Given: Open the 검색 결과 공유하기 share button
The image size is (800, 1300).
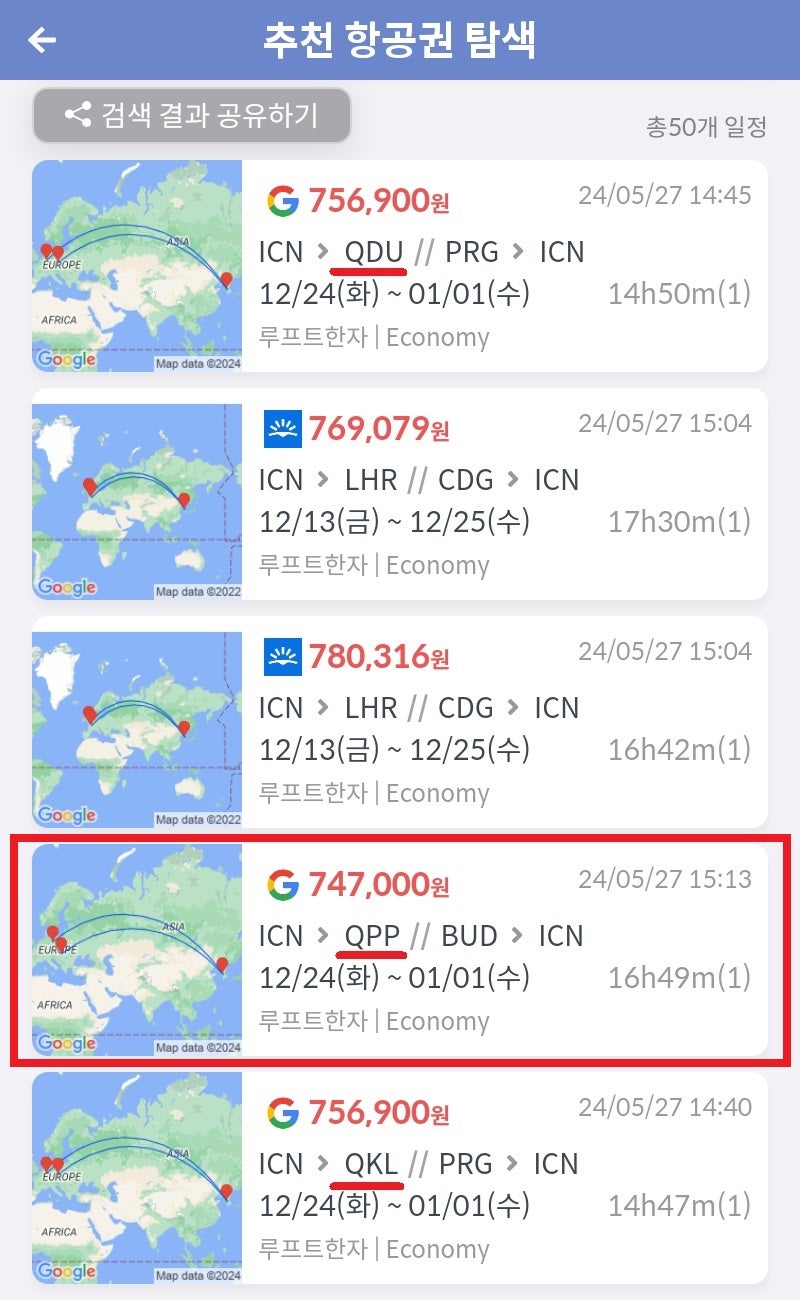Looking at the screenshot, I should [190, 115].
